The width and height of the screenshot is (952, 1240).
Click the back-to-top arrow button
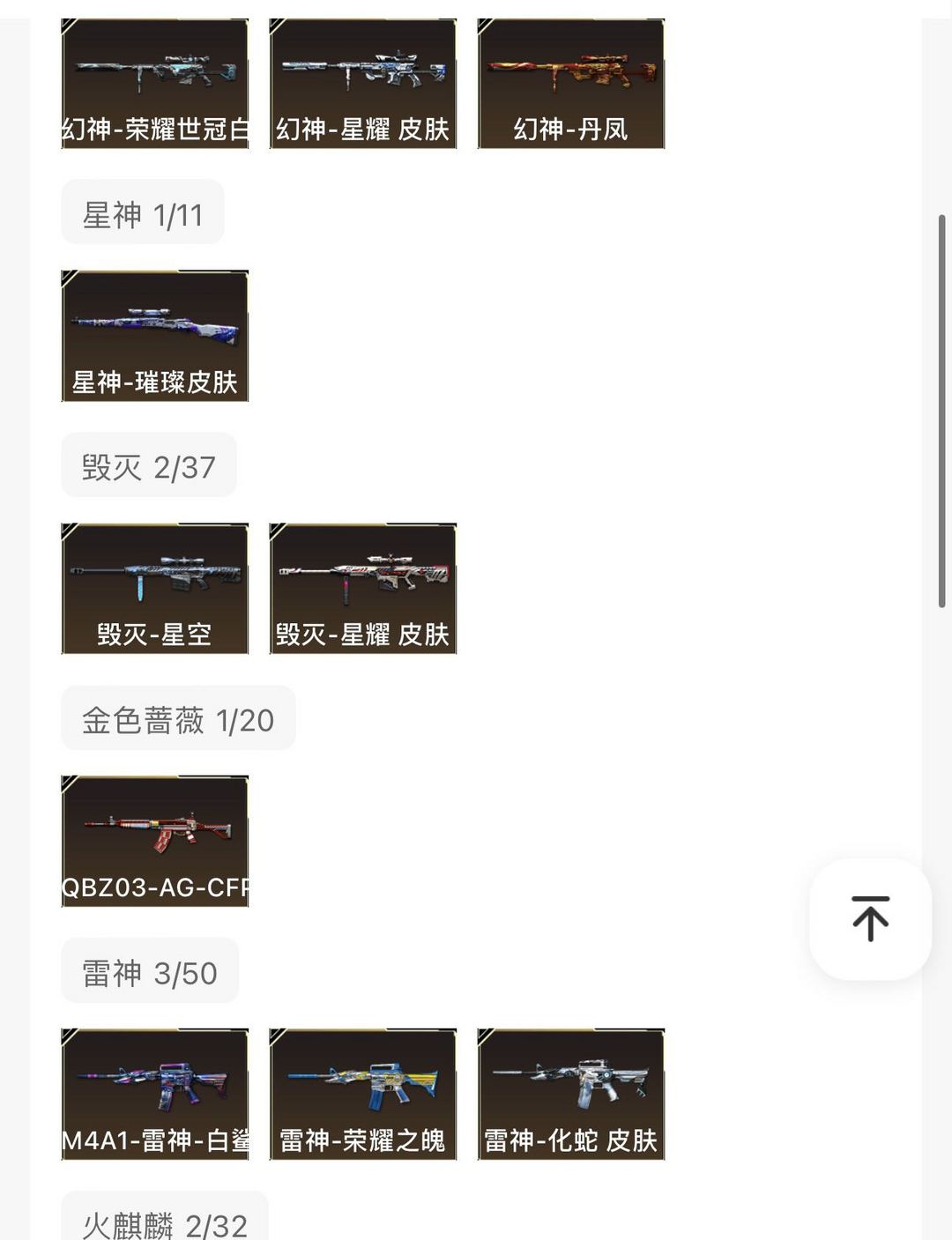click(x=869, y=918)
